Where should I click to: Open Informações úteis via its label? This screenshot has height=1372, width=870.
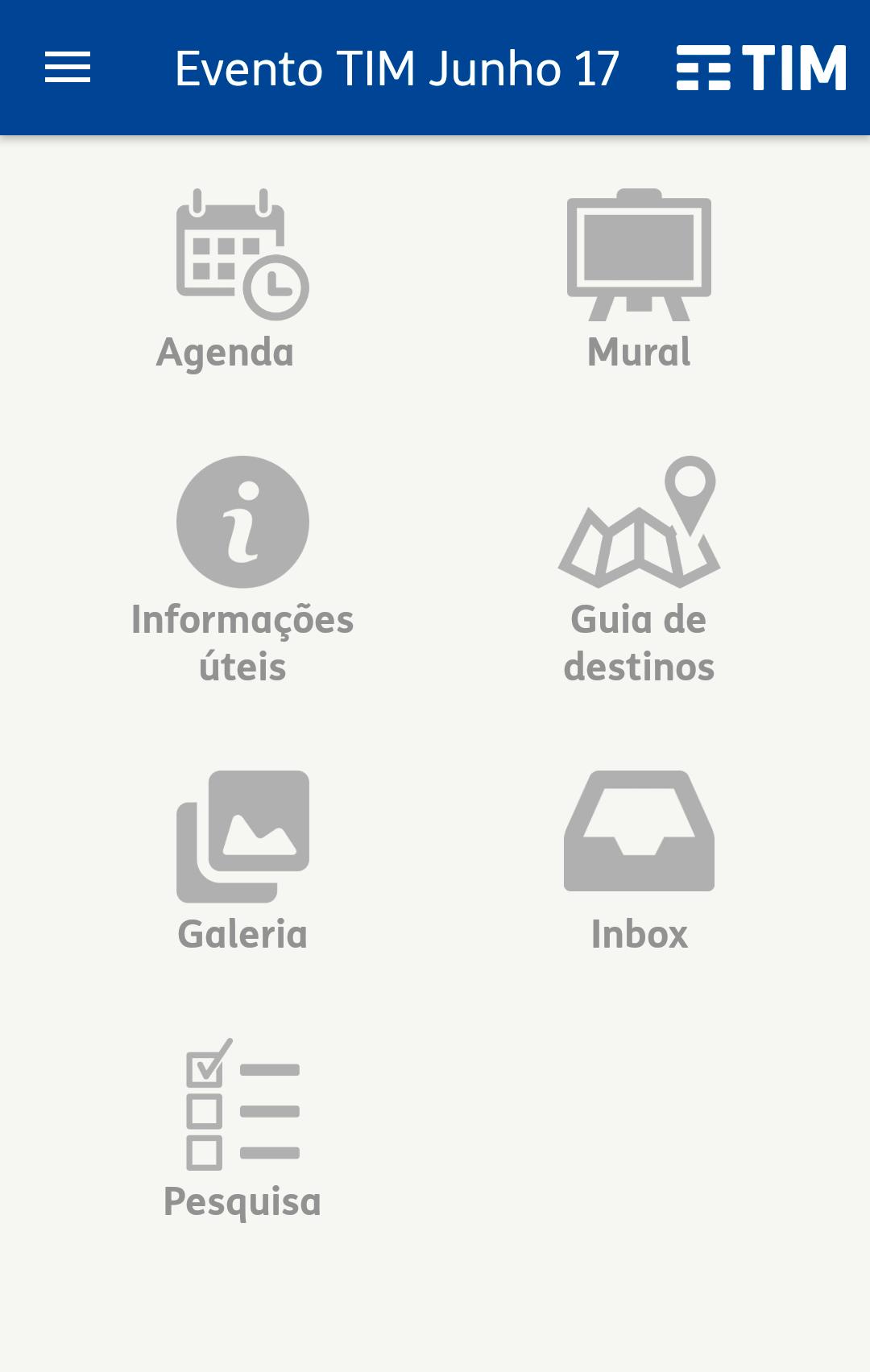coord(242,643)
